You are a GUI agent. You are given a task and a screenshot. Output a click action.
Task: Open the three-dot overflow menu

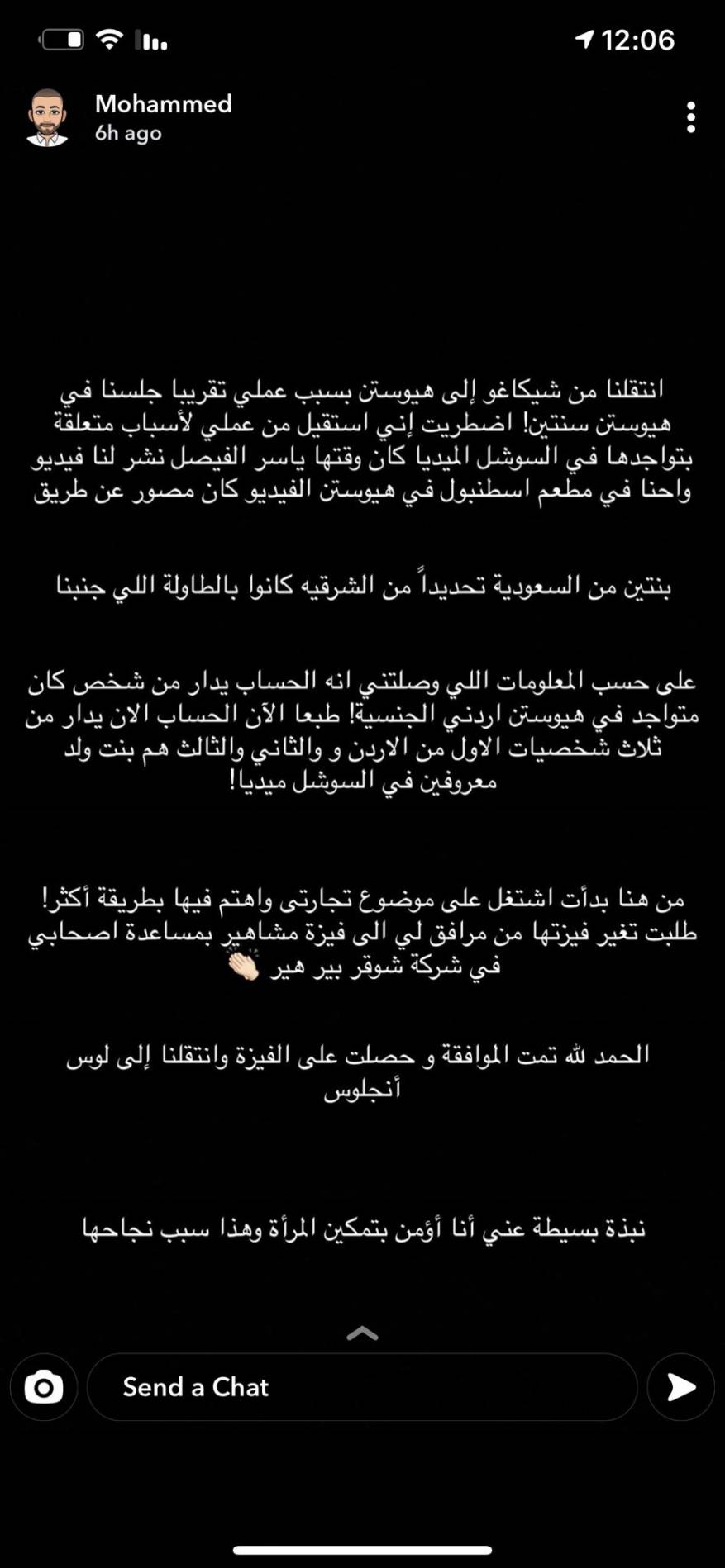(x=691, y=117)
